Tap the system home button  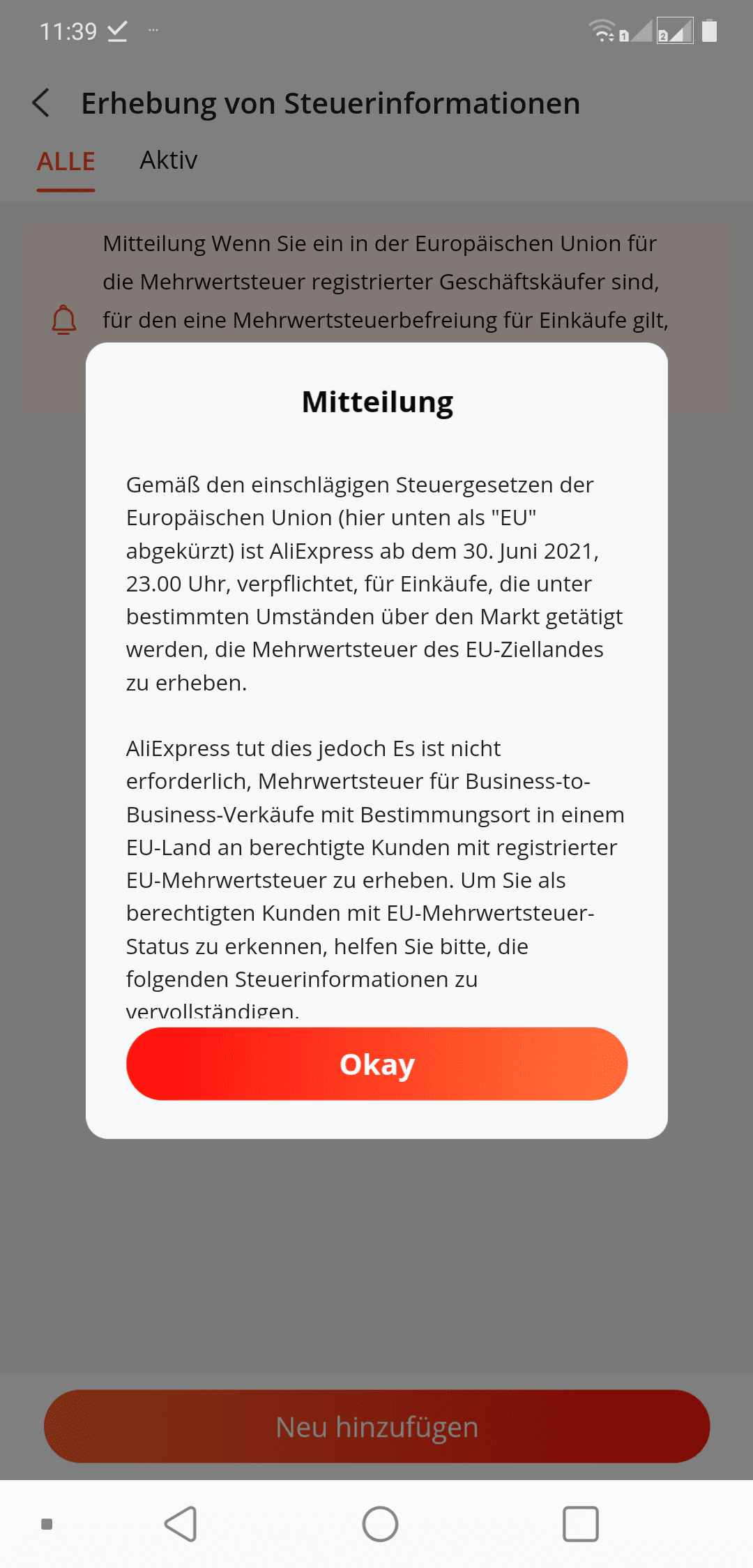pyautogui.click(x=380, y=1524)
